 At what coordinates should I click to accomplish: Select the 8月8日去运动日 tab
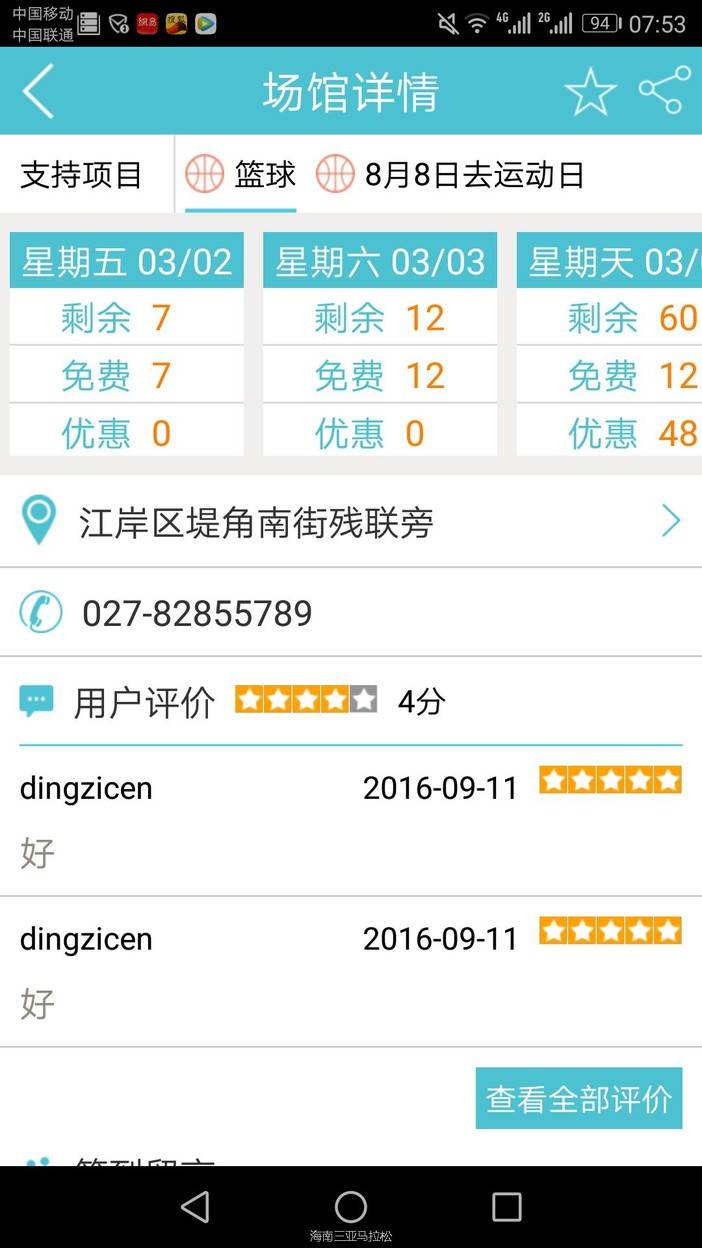tap(451, 175)
